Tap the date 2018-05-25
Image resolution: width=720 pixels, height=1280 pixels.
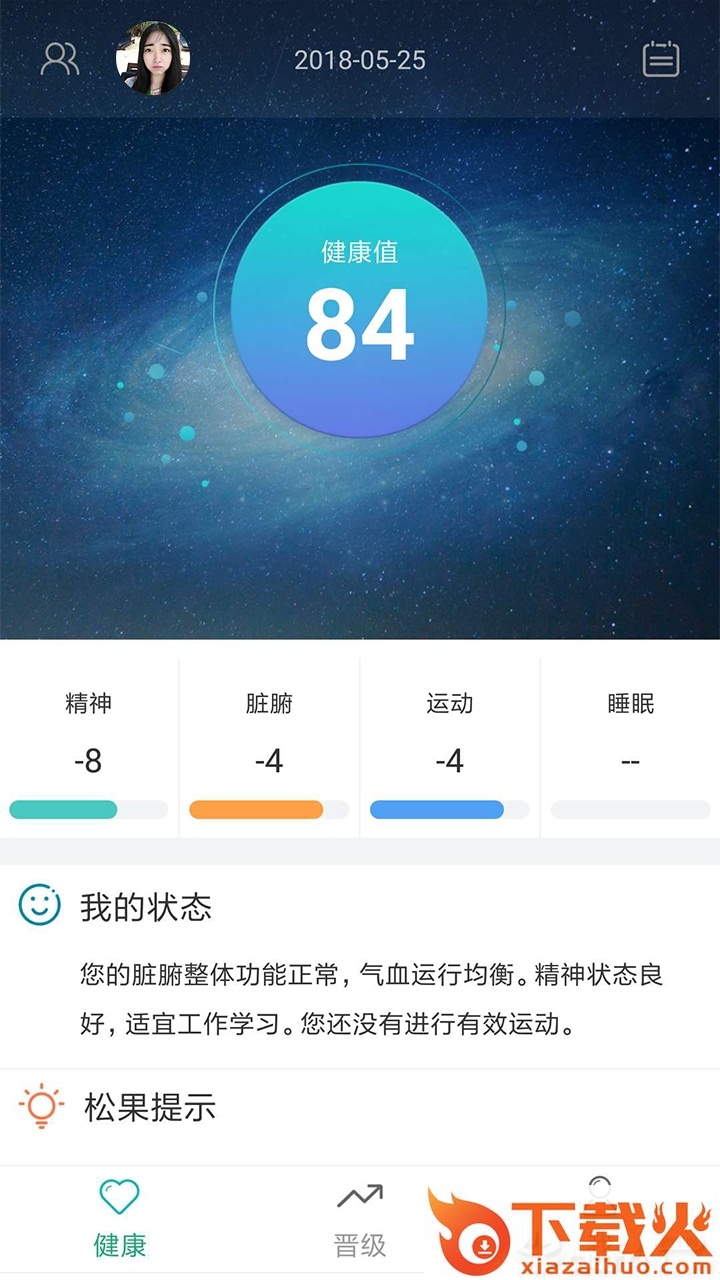360,60
